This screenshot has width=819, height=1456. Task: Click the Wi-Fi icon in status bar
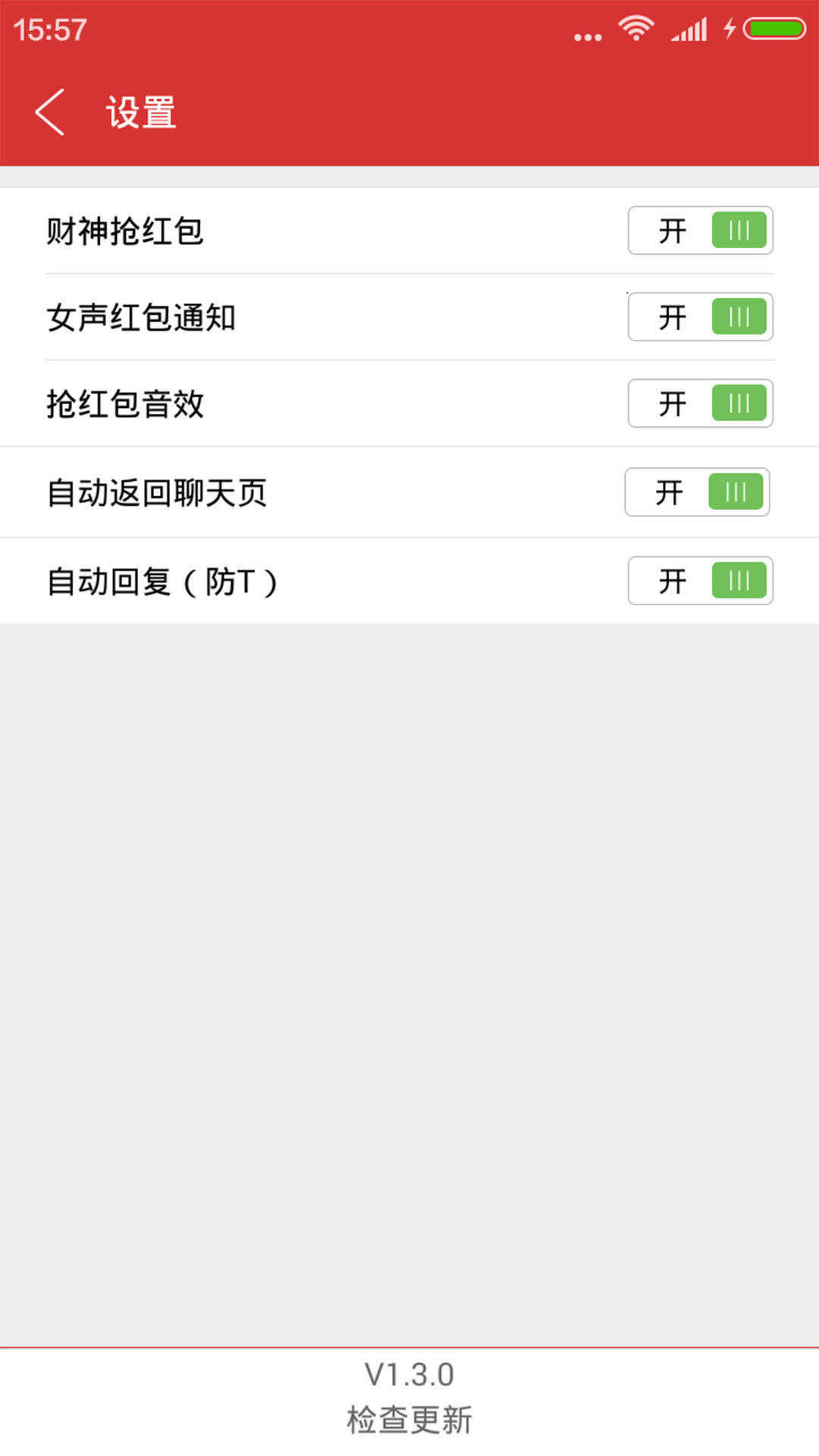pos(635,27)
